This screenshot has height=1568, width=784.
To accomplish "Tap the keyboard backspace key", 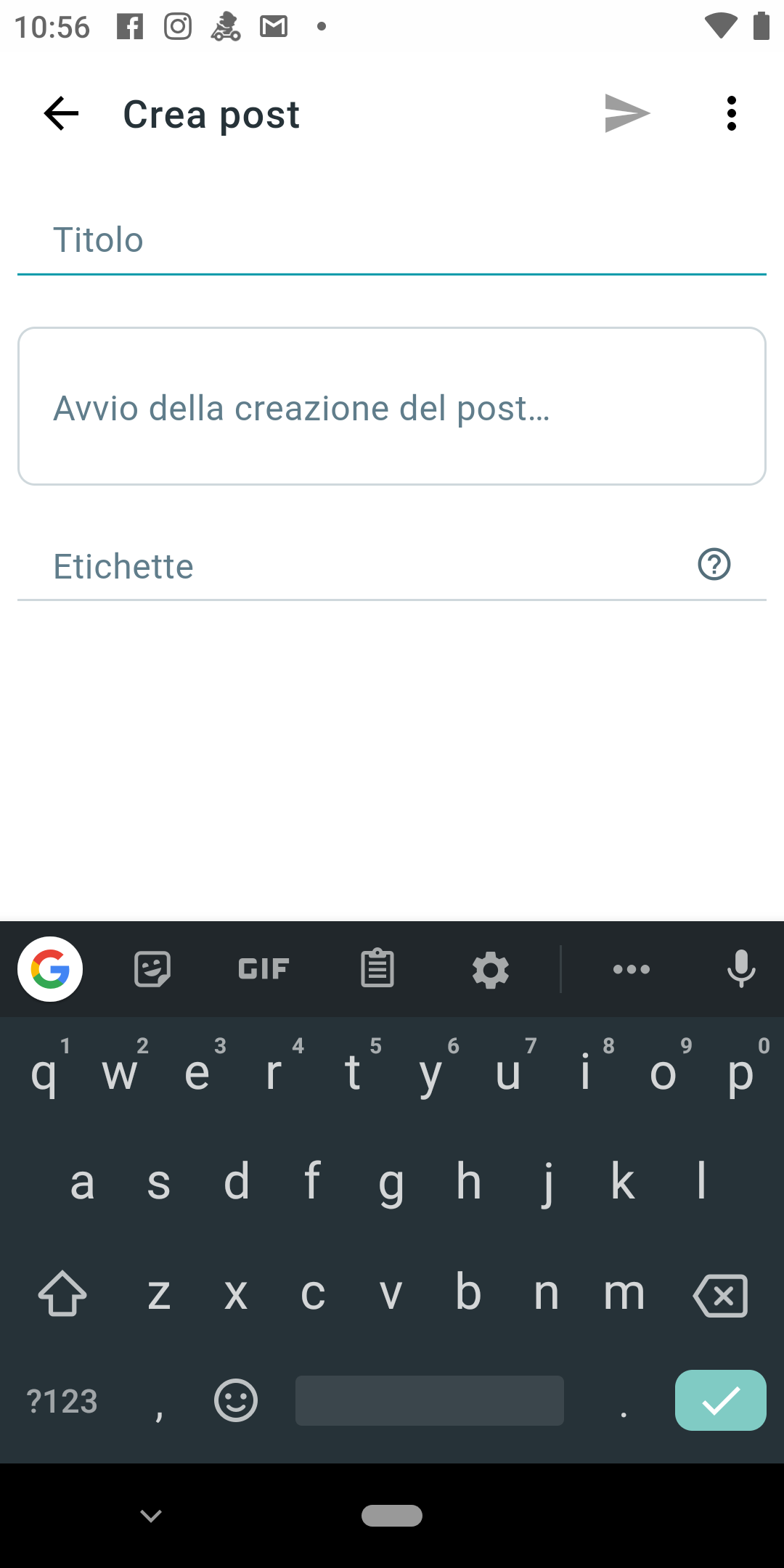I will (720, 1295).
